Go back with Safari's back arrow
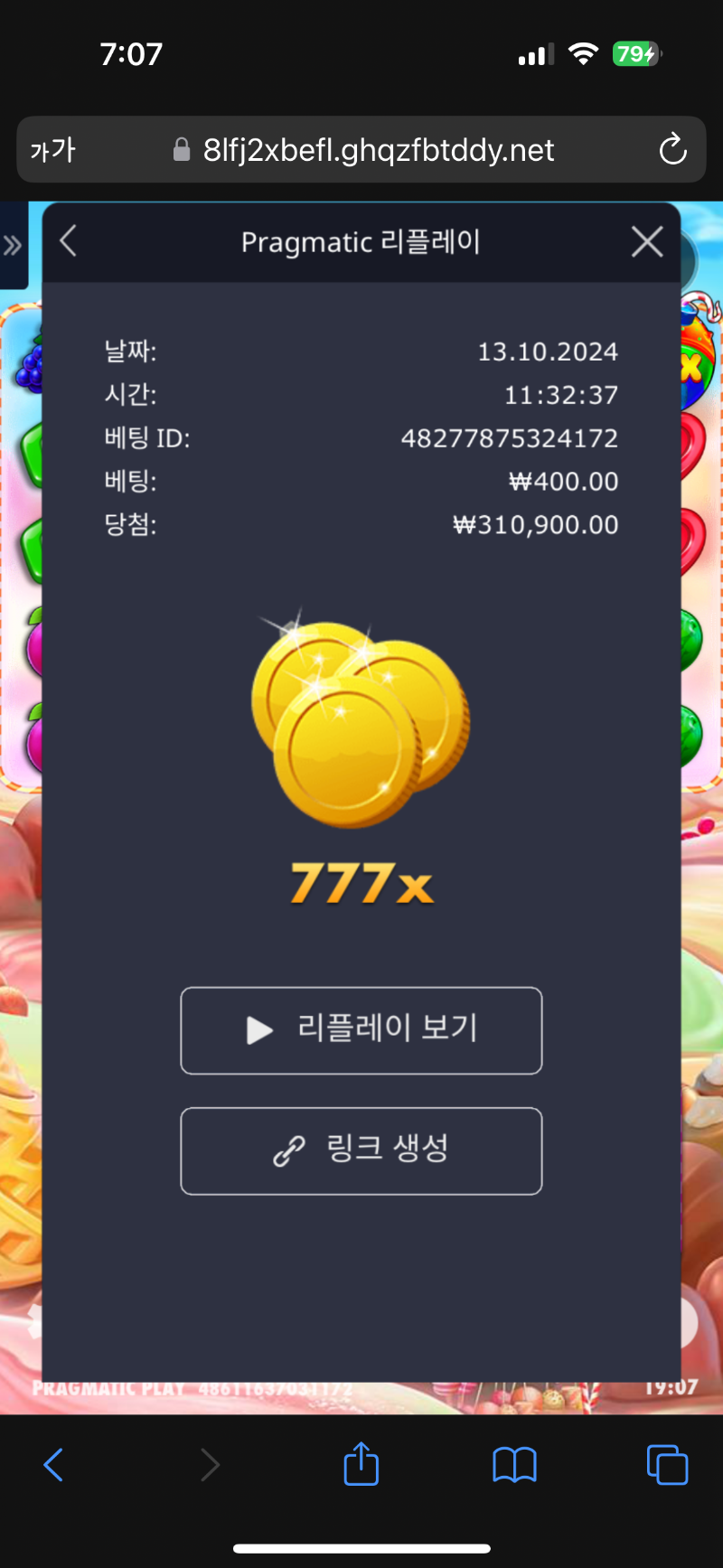723x1568 pixels. point(54,1464)
